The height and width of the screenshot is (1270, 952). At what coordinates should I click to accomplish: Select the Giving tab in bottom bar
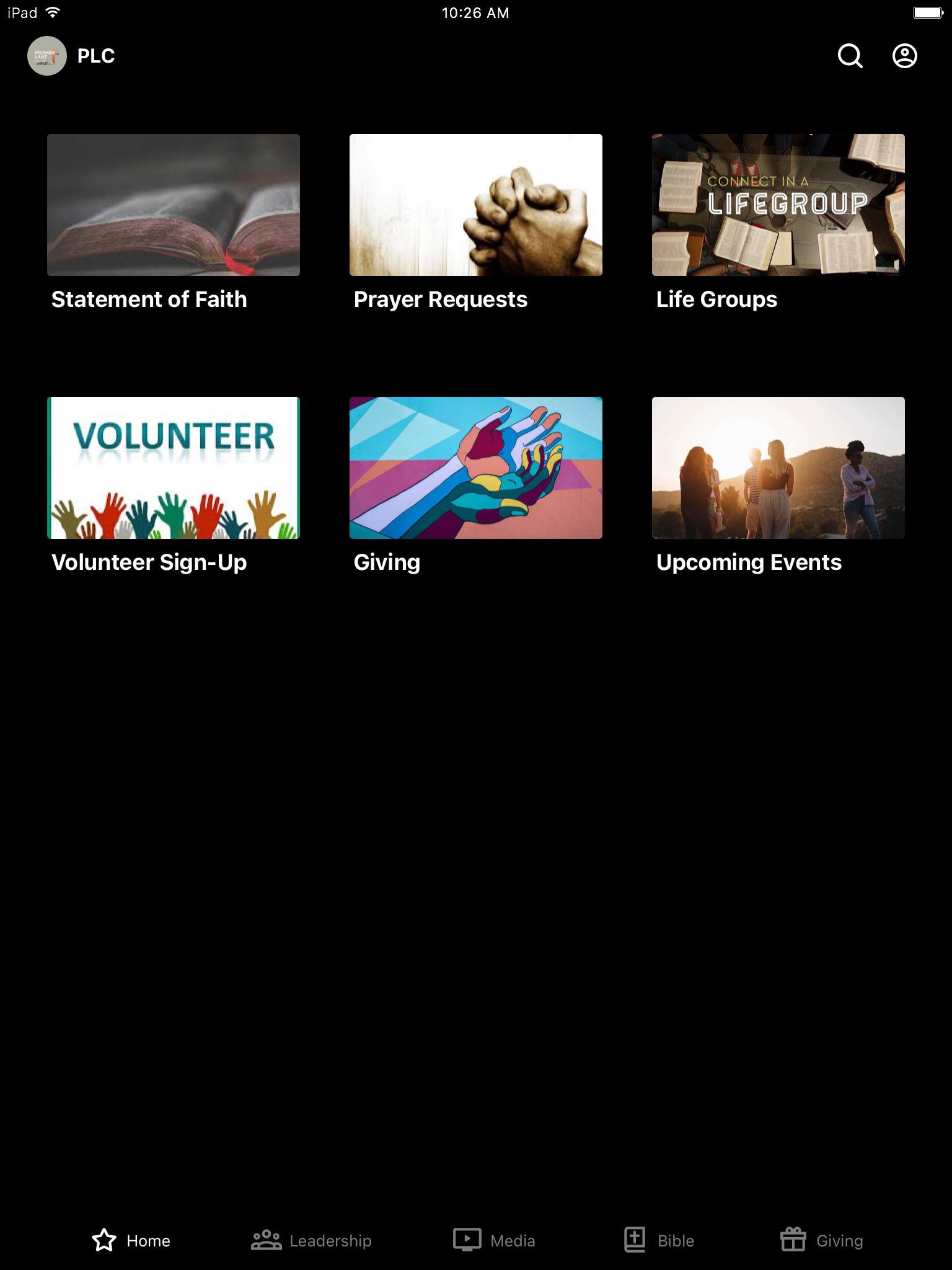[821, 1240]
